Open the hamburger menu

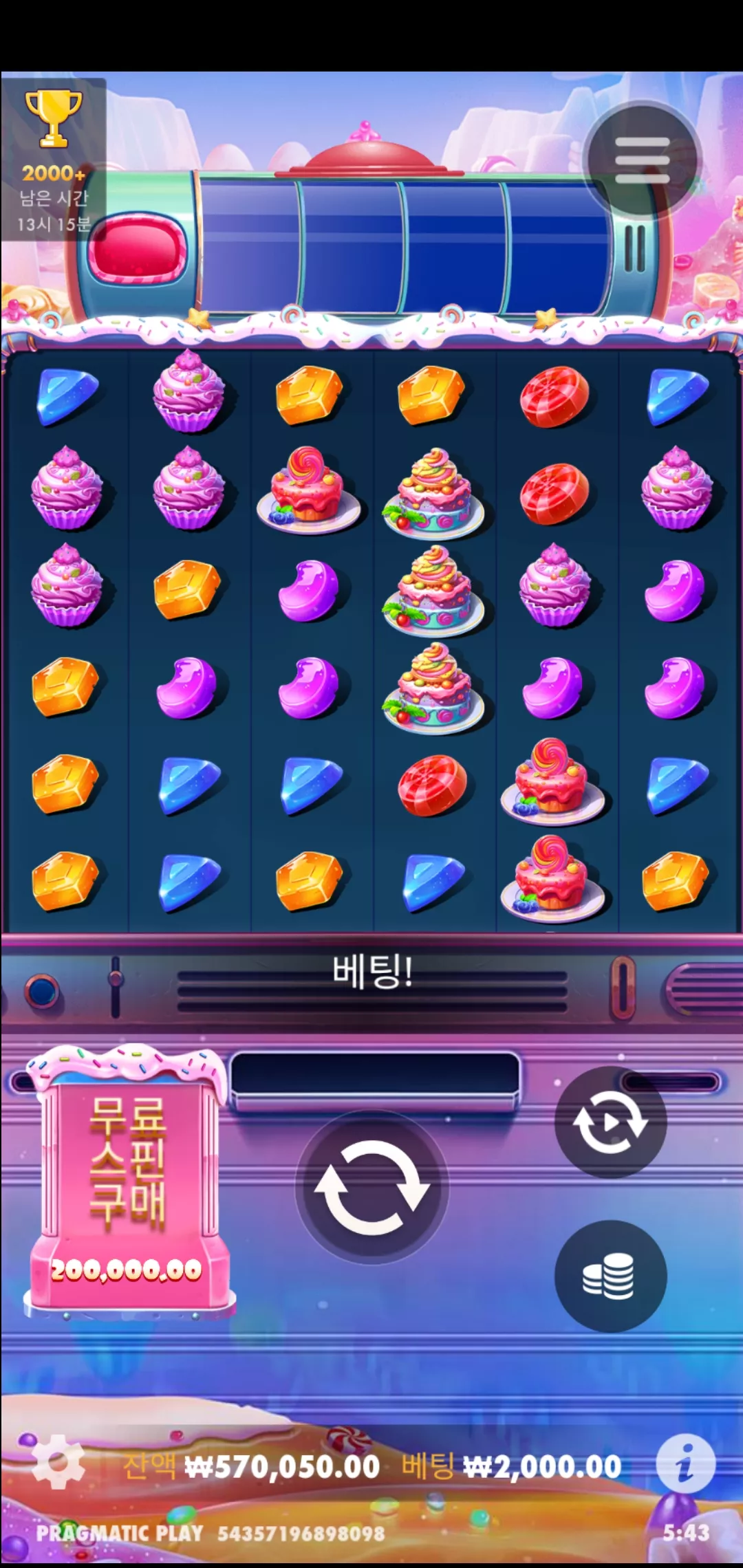642,160
